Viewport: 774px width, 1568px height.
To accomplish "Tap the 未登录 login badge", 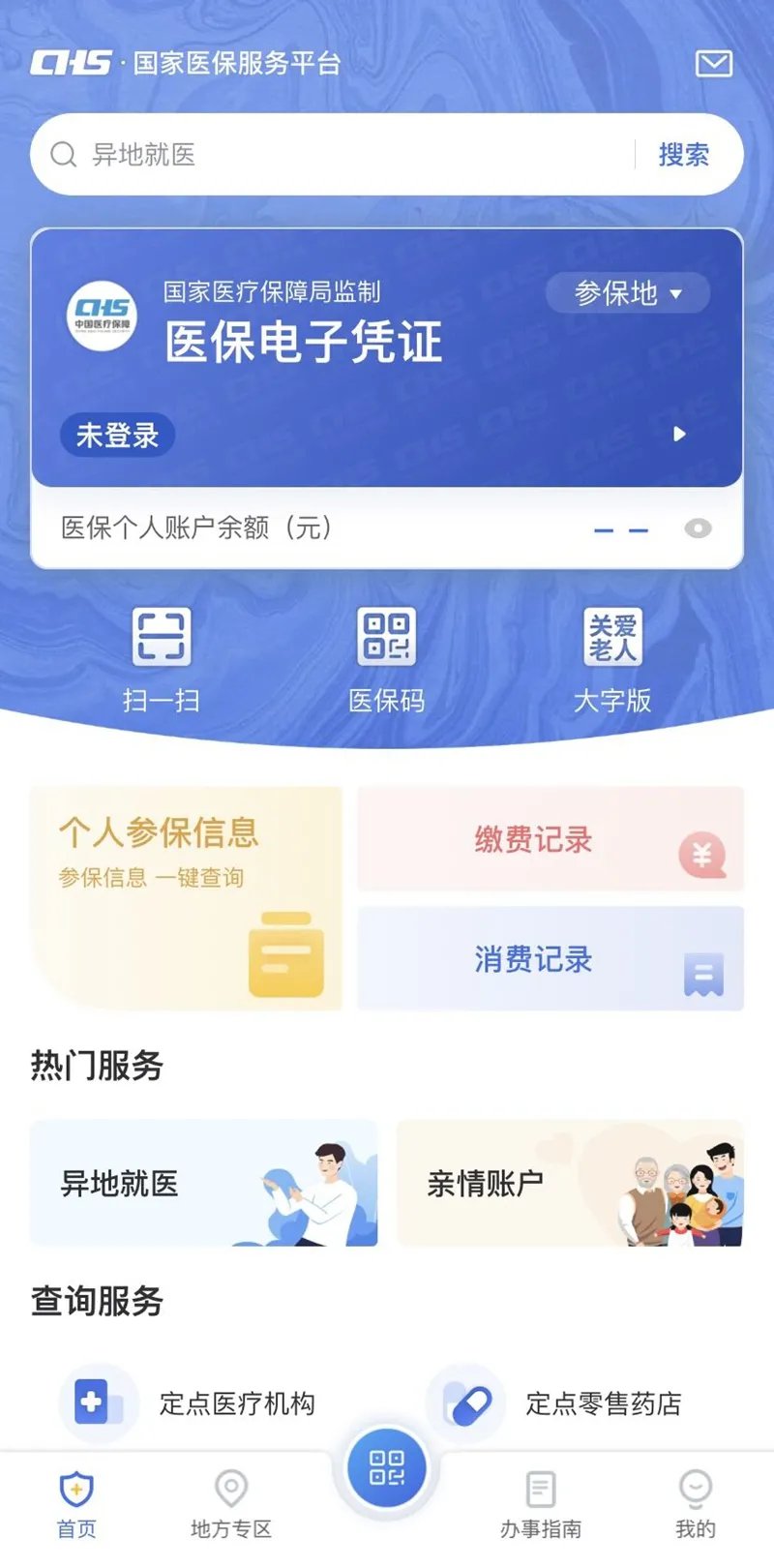I will [117, 436].
